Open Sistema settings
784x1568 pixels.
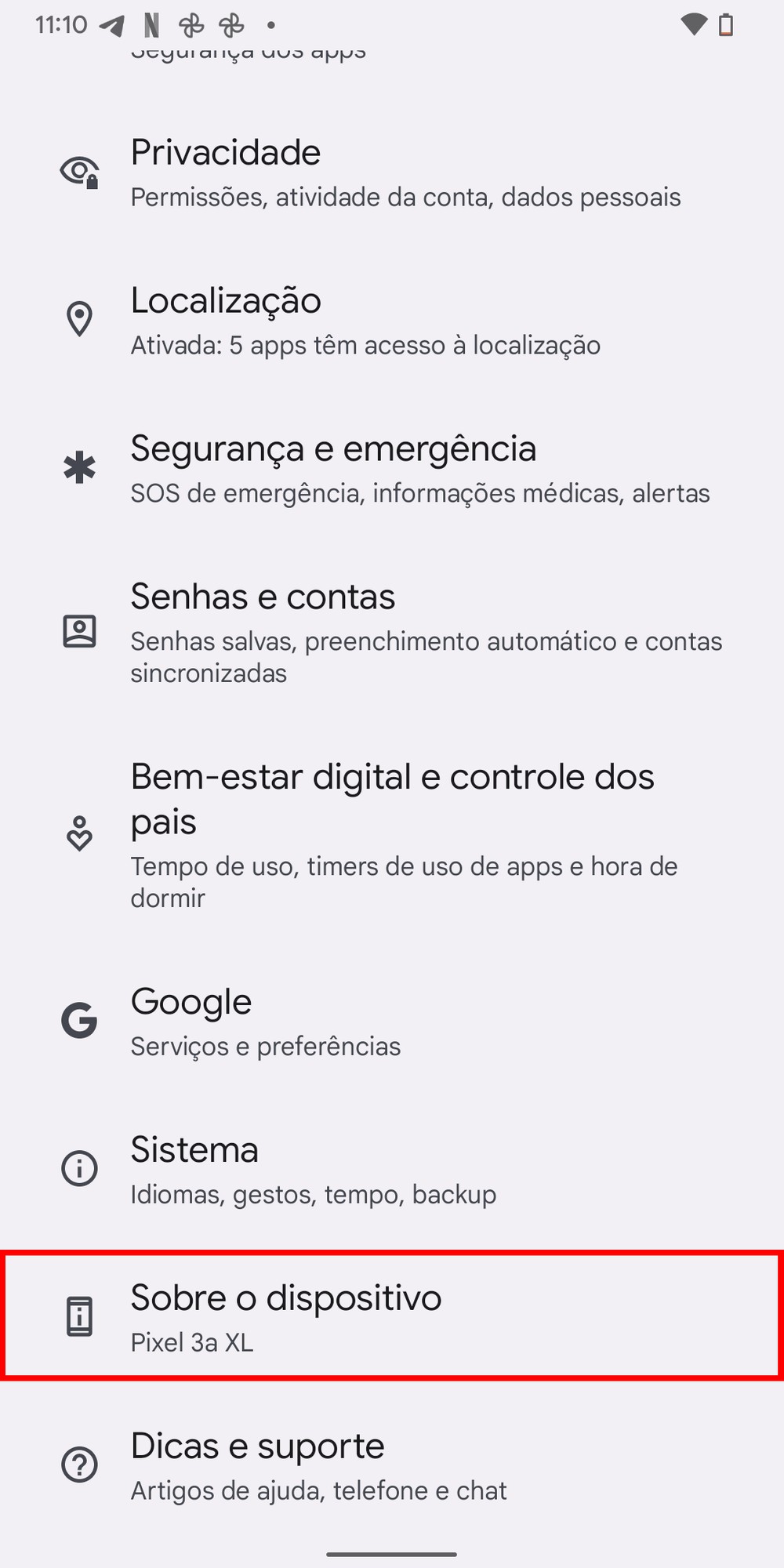coord(392,1170)
